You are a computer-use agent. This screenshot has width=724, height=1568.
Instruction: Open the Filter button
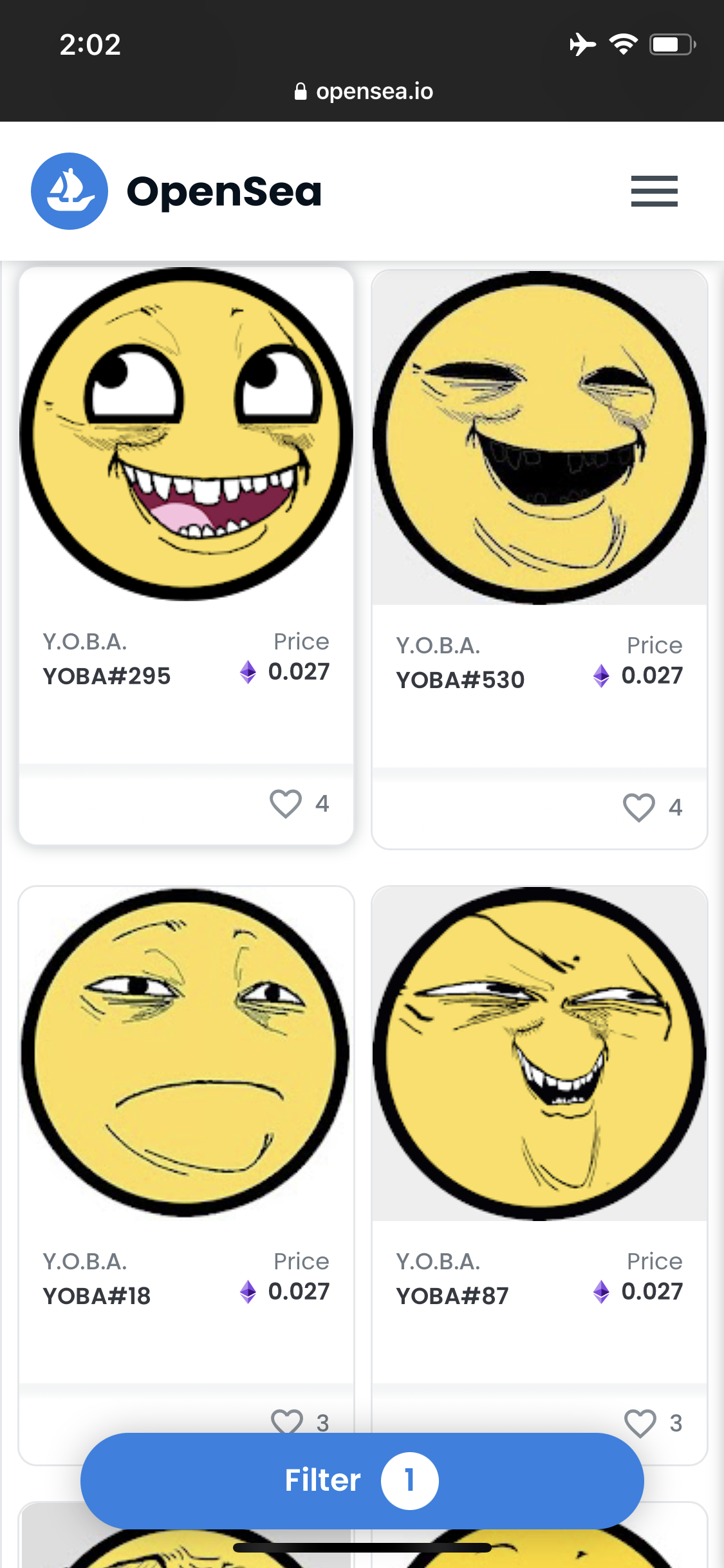pos(362,1480)
